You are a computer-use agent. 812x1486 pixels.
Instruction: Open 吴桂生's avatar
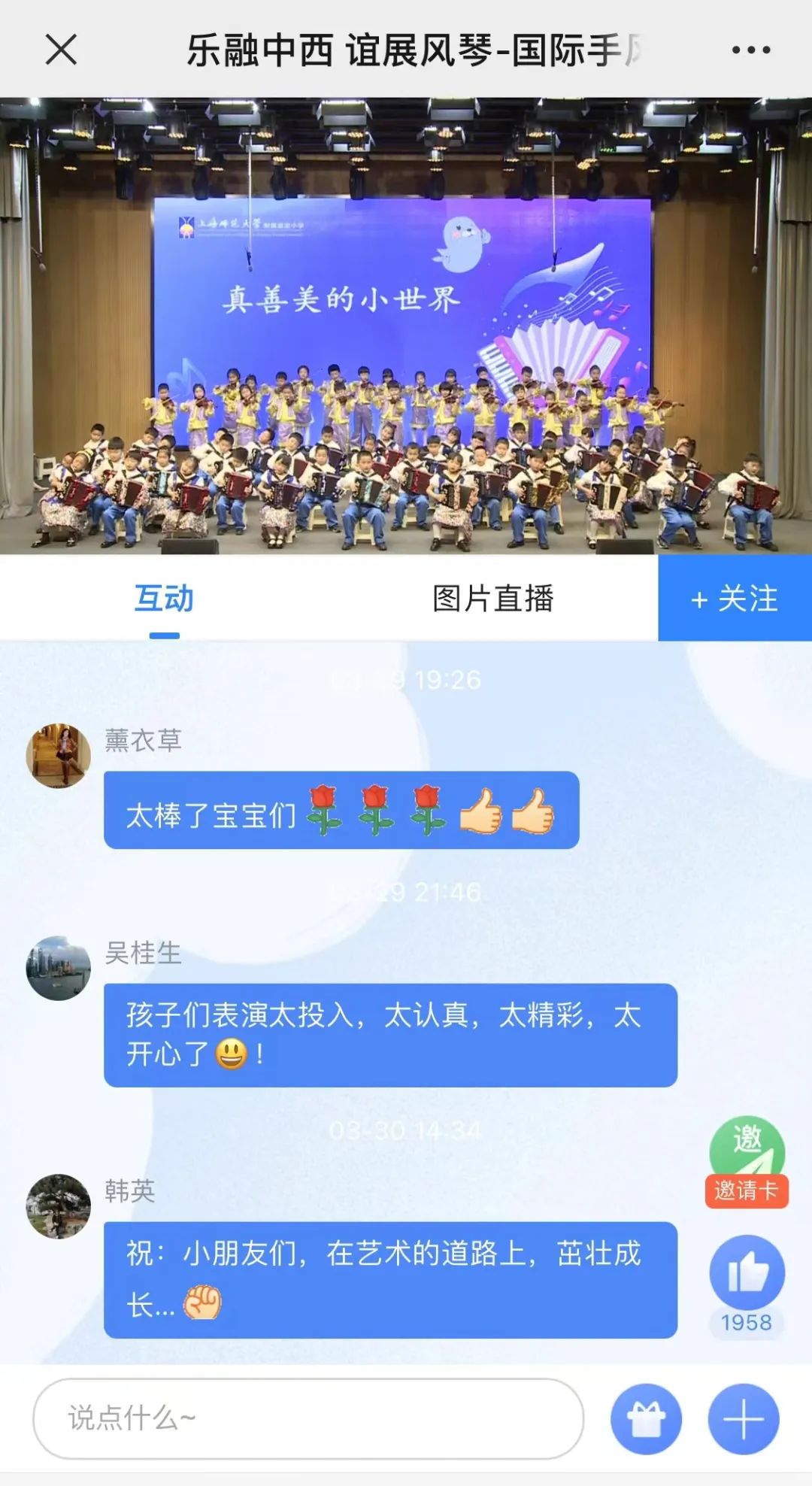59,969
